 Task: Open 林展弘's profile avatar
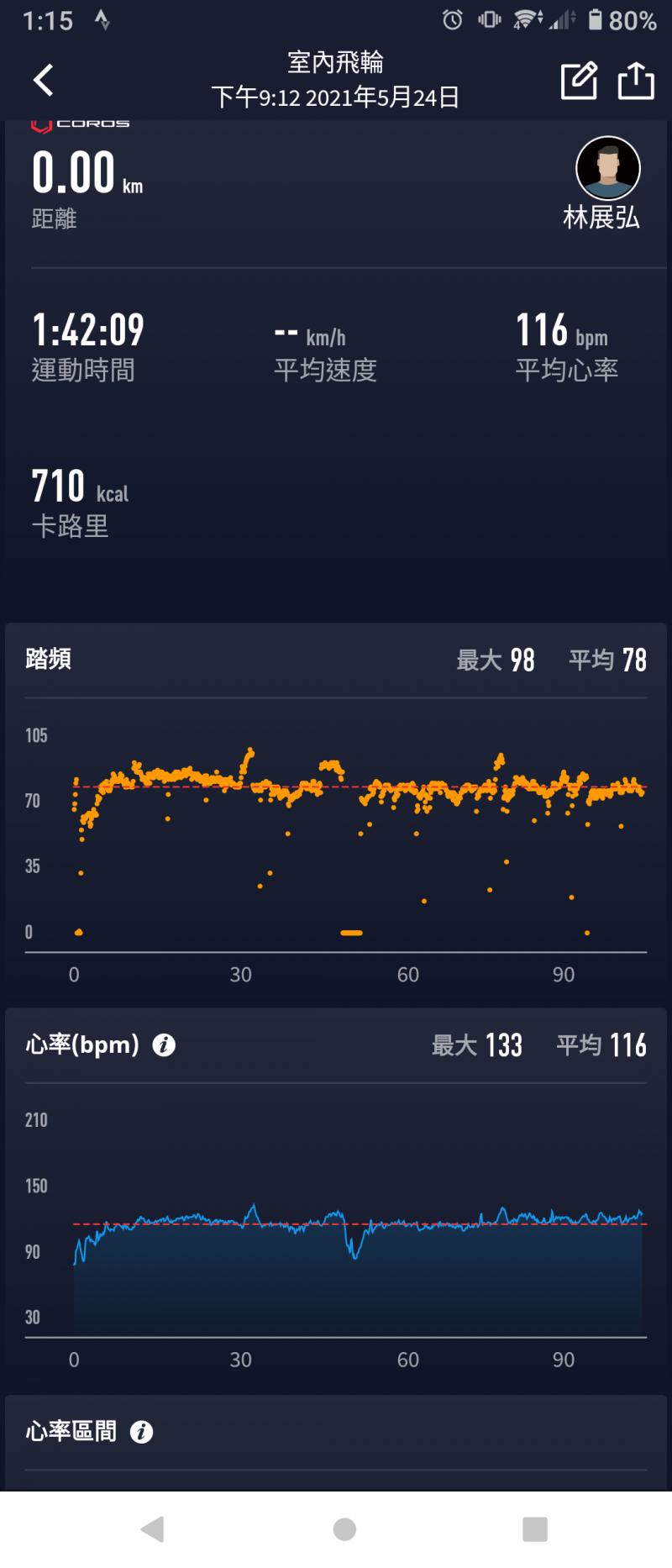(x=607, y=168)
